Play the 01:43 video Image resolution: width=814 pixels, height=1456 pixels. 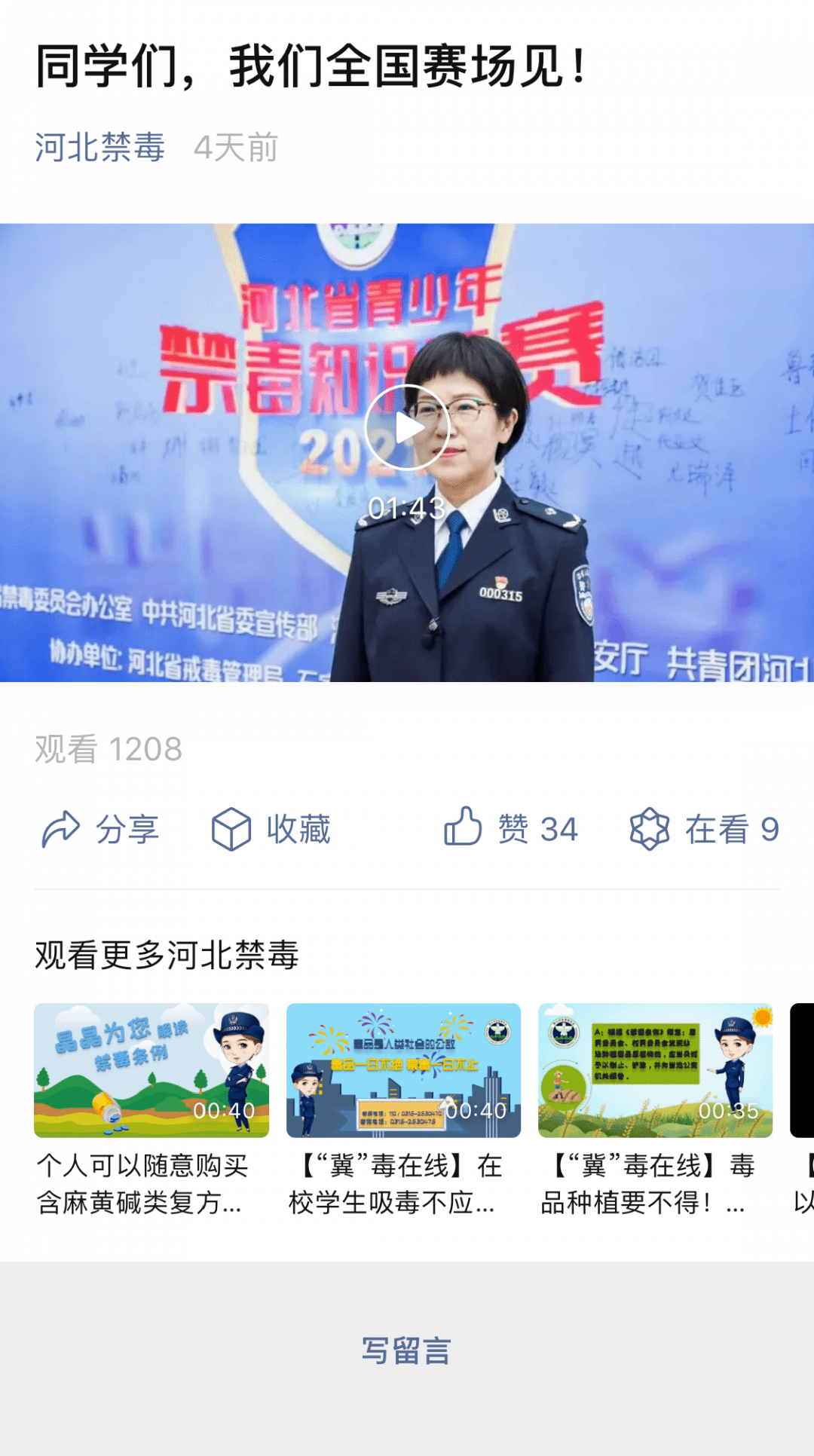[x=407, y=427]
